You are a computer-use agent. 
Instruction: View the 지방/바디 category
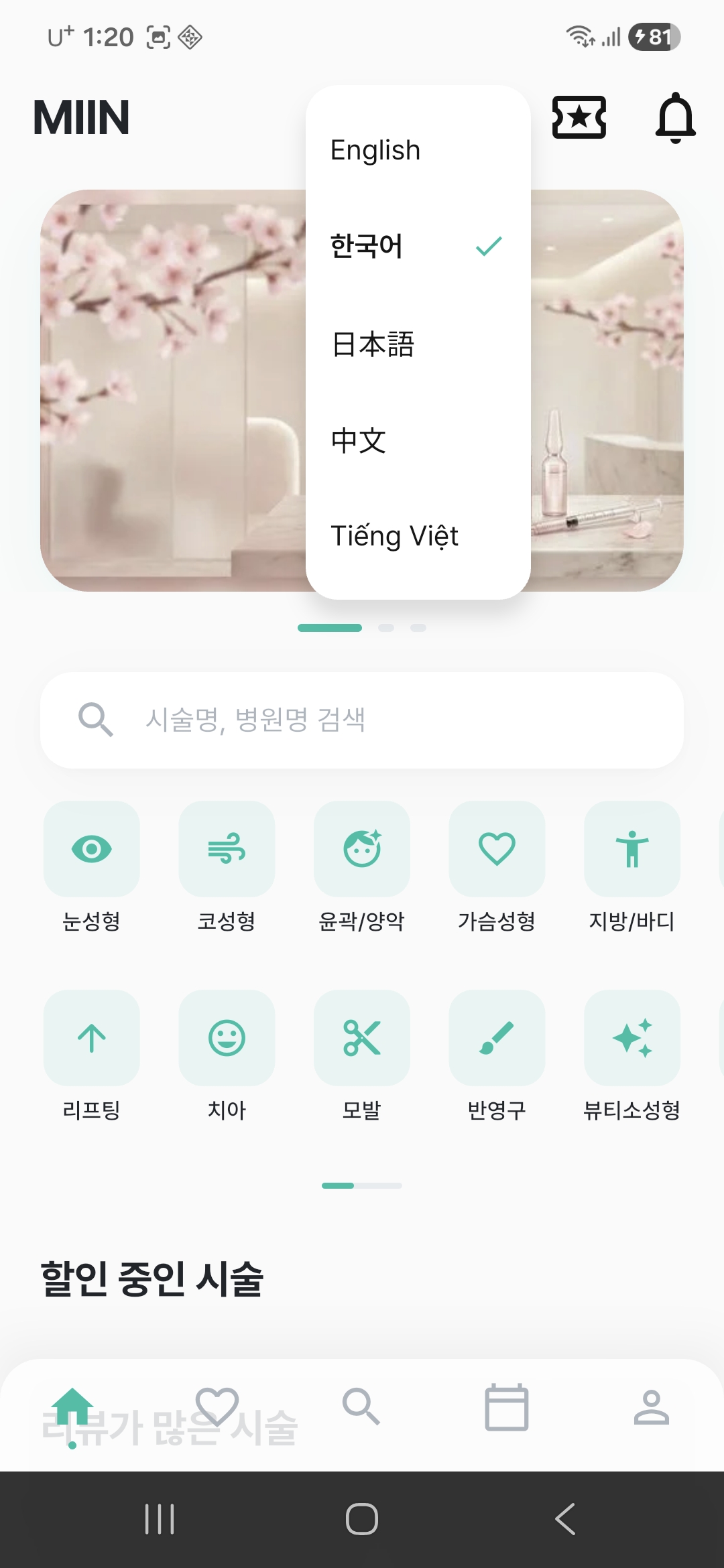(x=632, y=850)
